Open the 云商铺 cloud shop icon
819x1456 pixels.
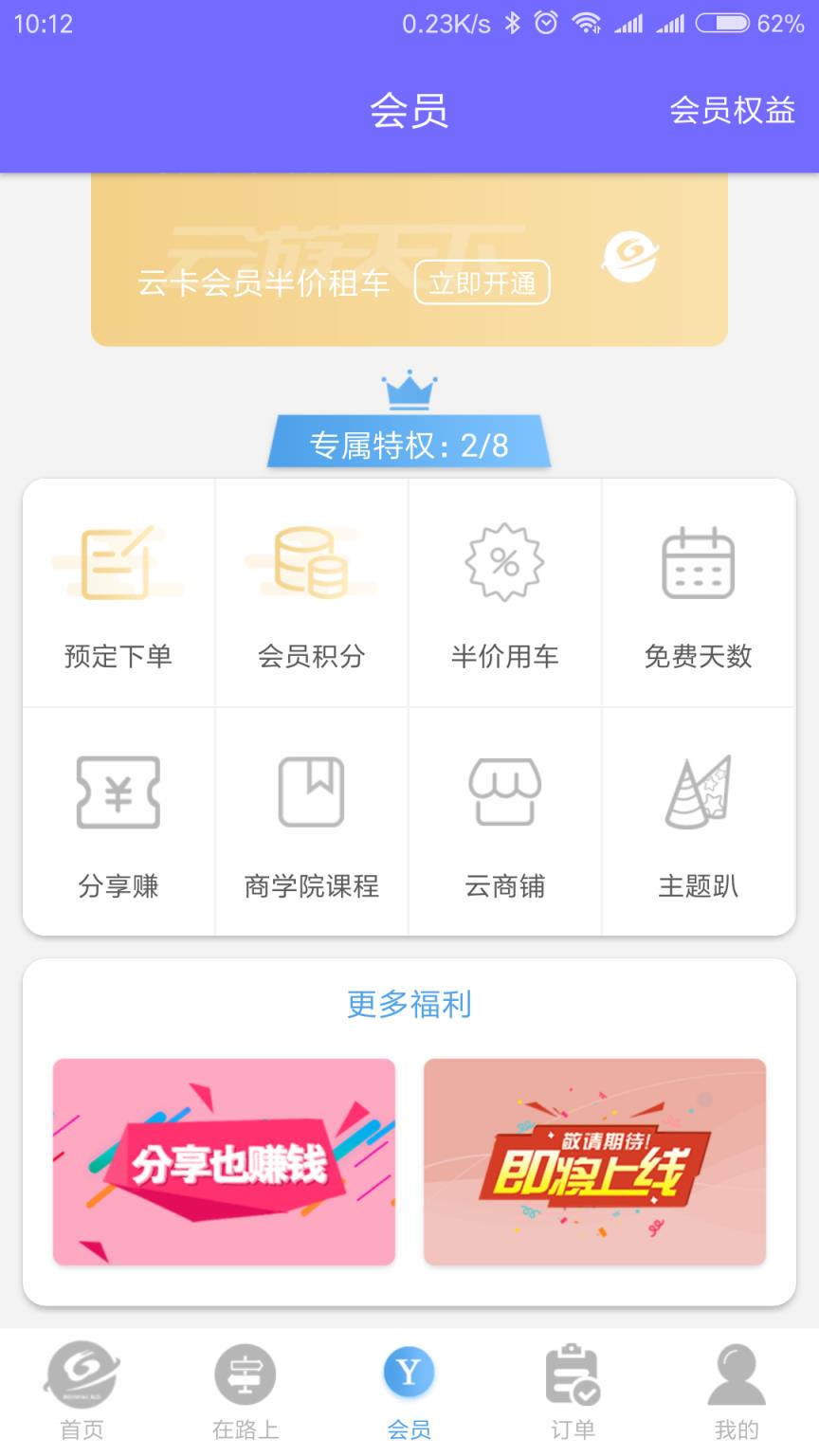pos(505,823)
